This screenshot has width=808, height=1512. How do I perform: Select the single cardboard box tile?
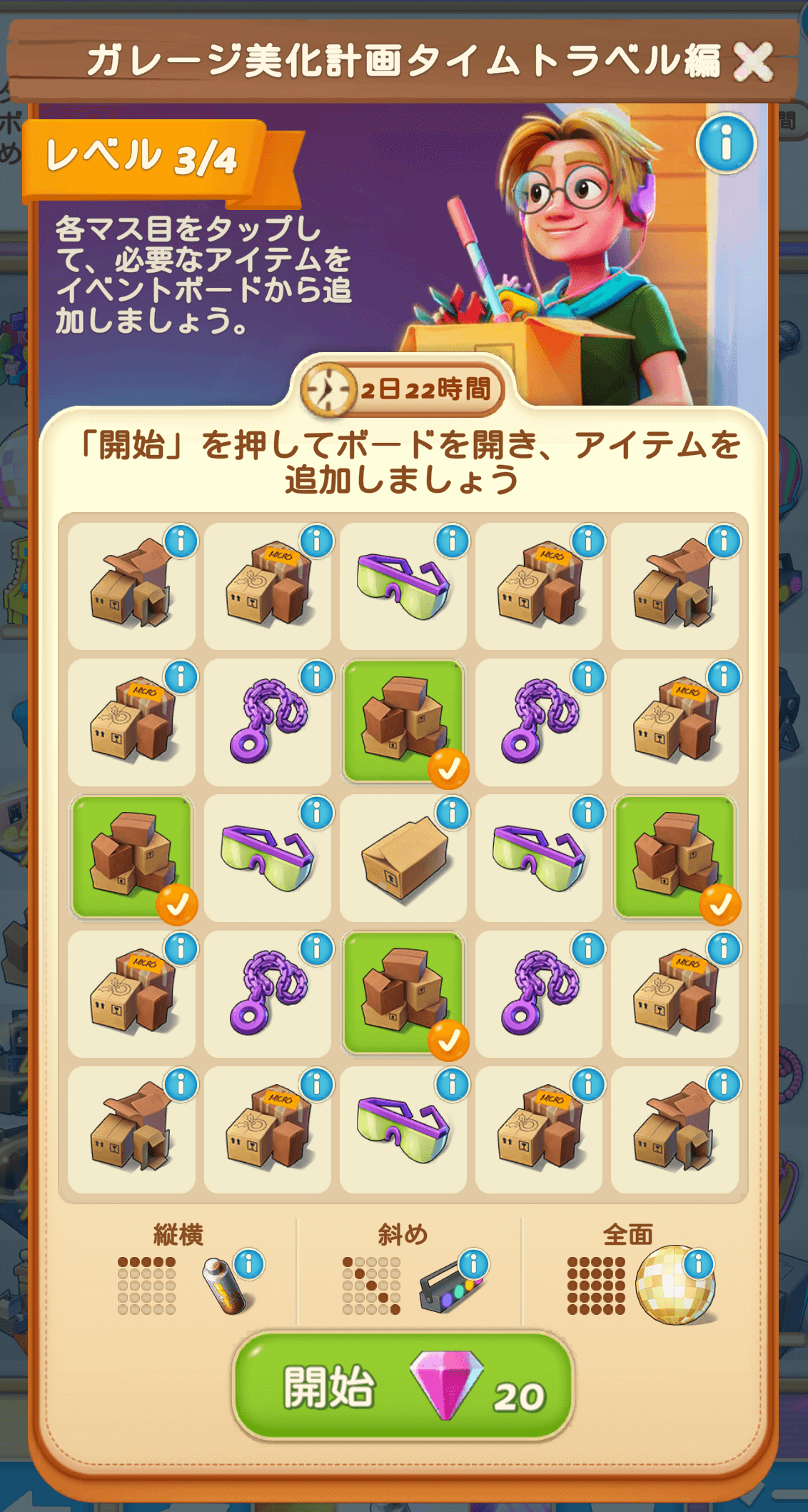click(403, 858)
